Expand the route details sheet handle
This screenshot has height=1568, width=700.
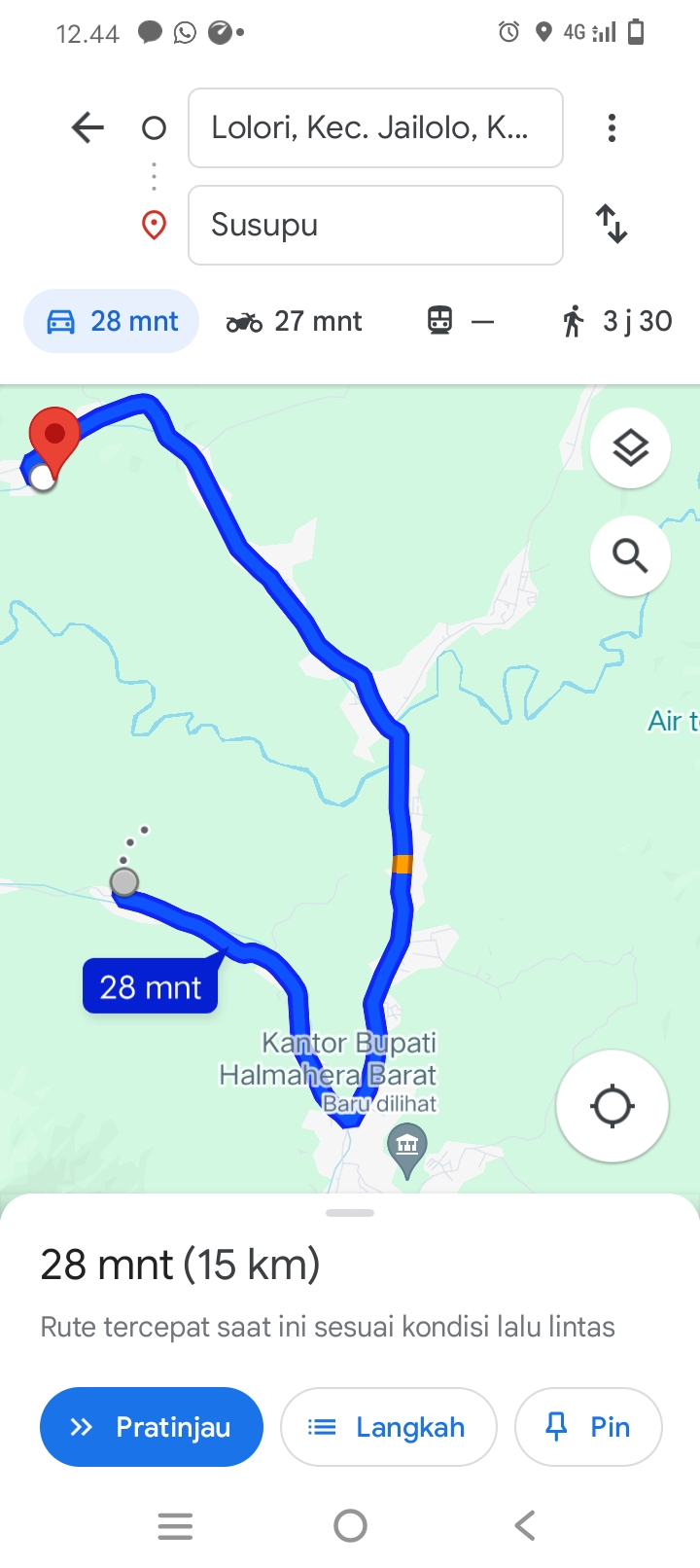click(x=350, y=1213)
